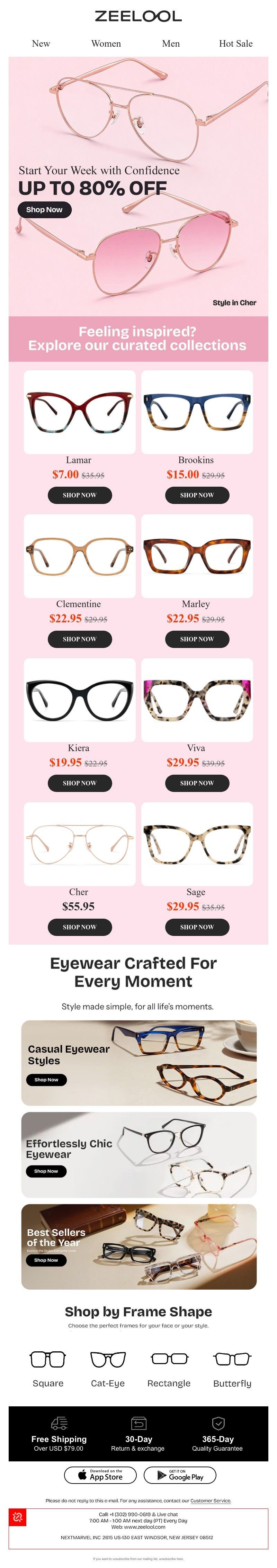Visit the Hot Sale section
Image resolution: width=277 pixels, height=1568 pixels.
235,43
